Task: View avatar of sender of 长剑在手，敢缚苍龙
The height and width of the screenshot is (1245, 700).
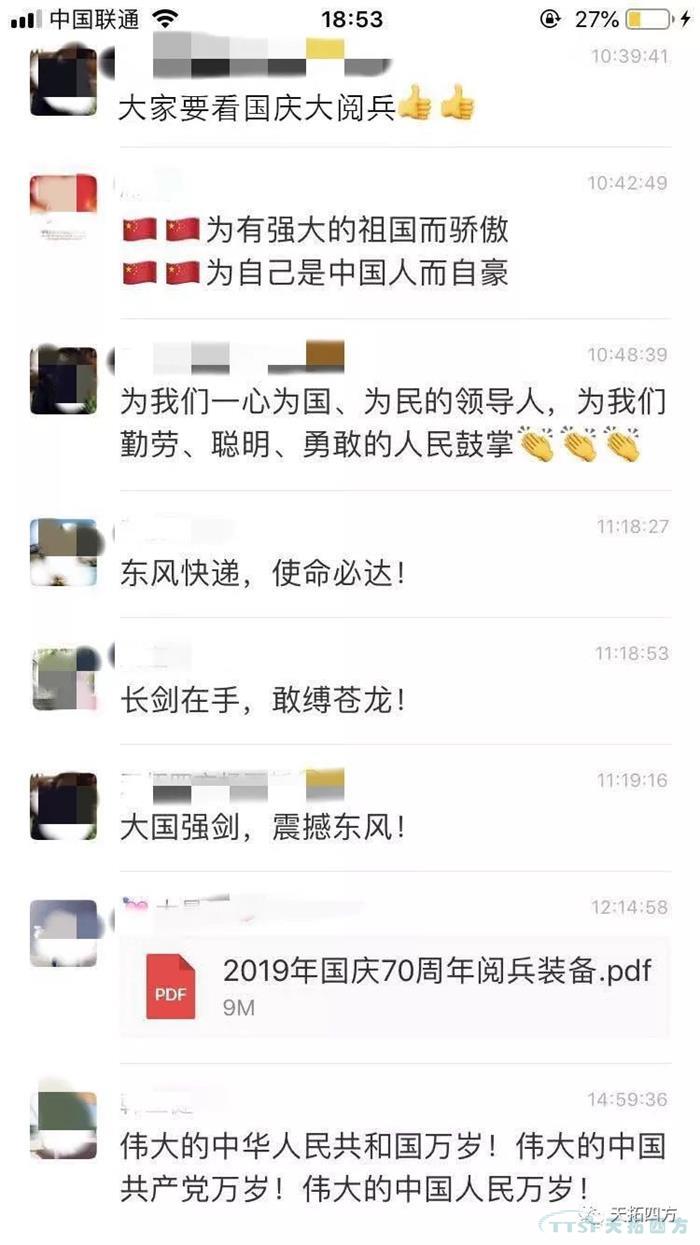Action: (x=63, y=678)
